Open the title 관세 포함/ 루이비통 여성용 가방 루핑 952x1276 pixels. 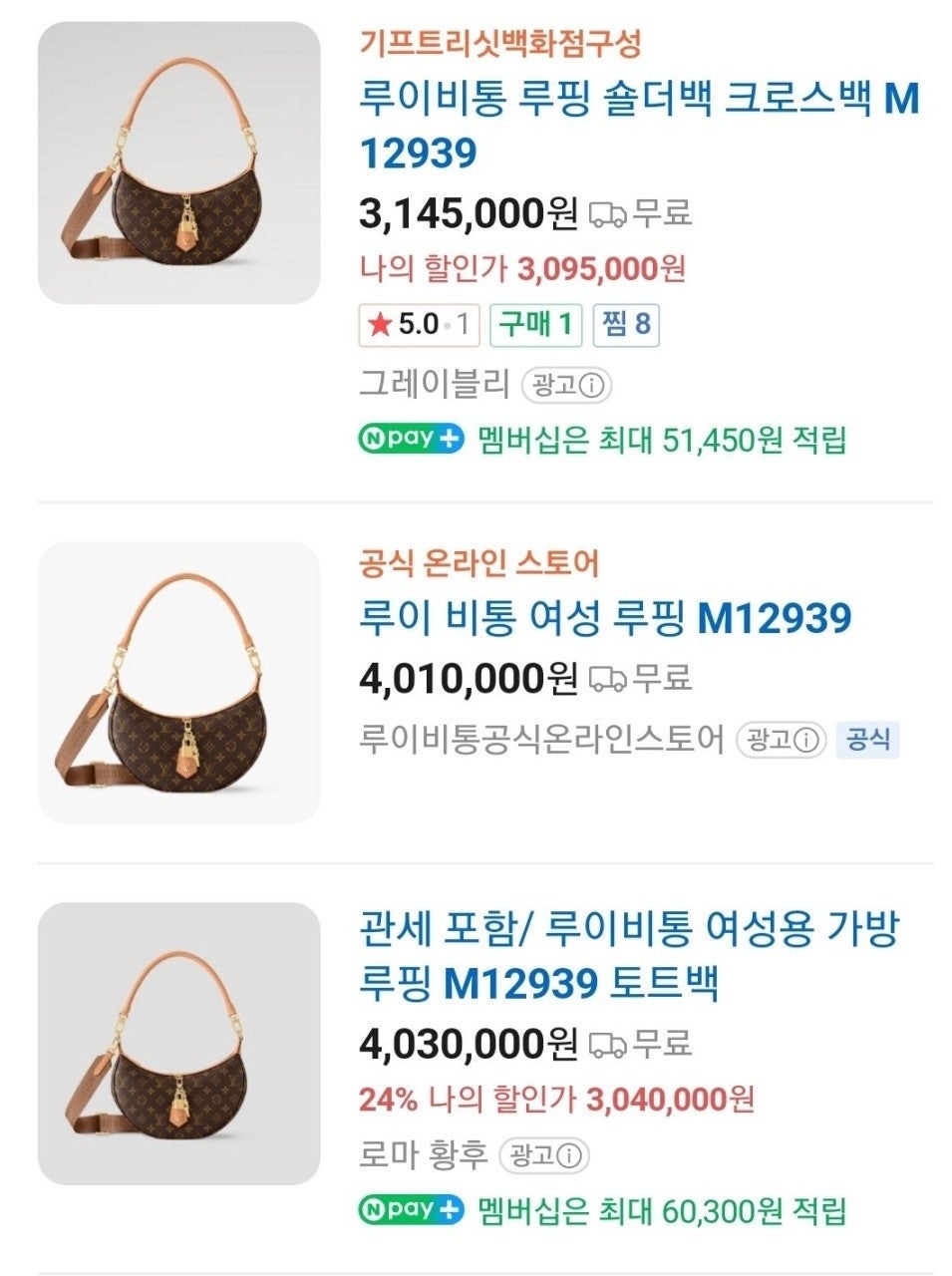(628, 957)
